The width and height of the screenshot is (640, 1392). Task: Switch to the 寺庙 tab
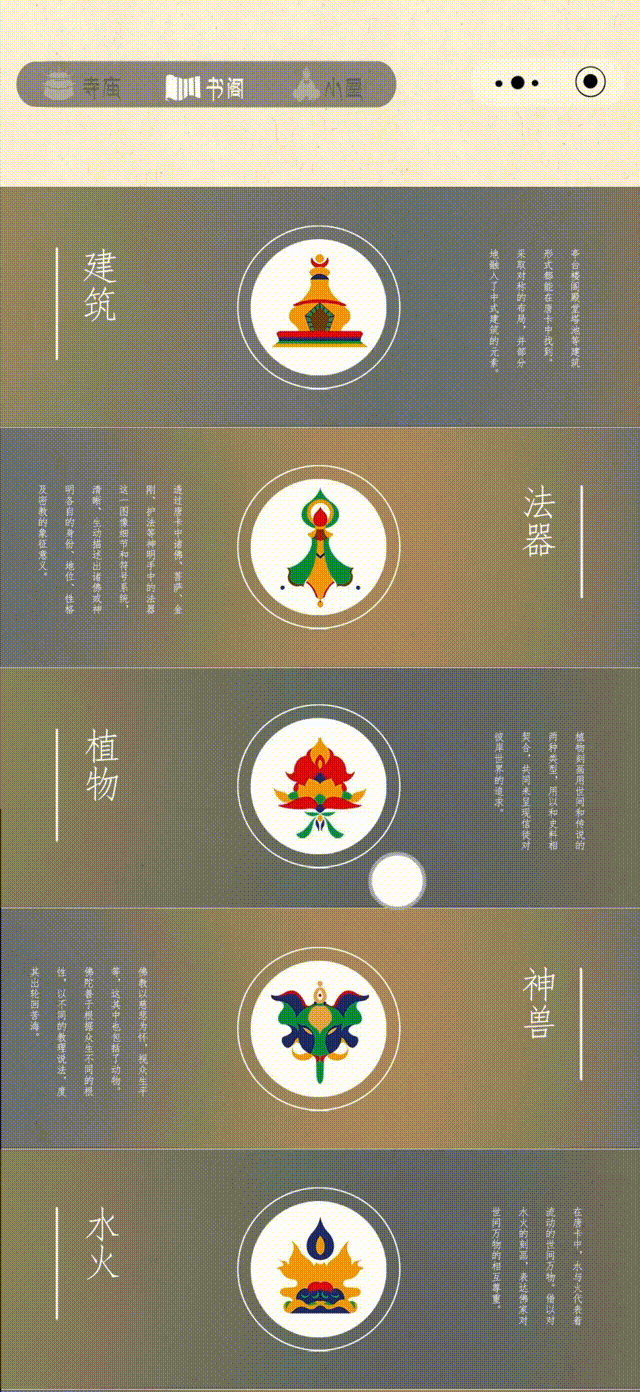point(82,86)
